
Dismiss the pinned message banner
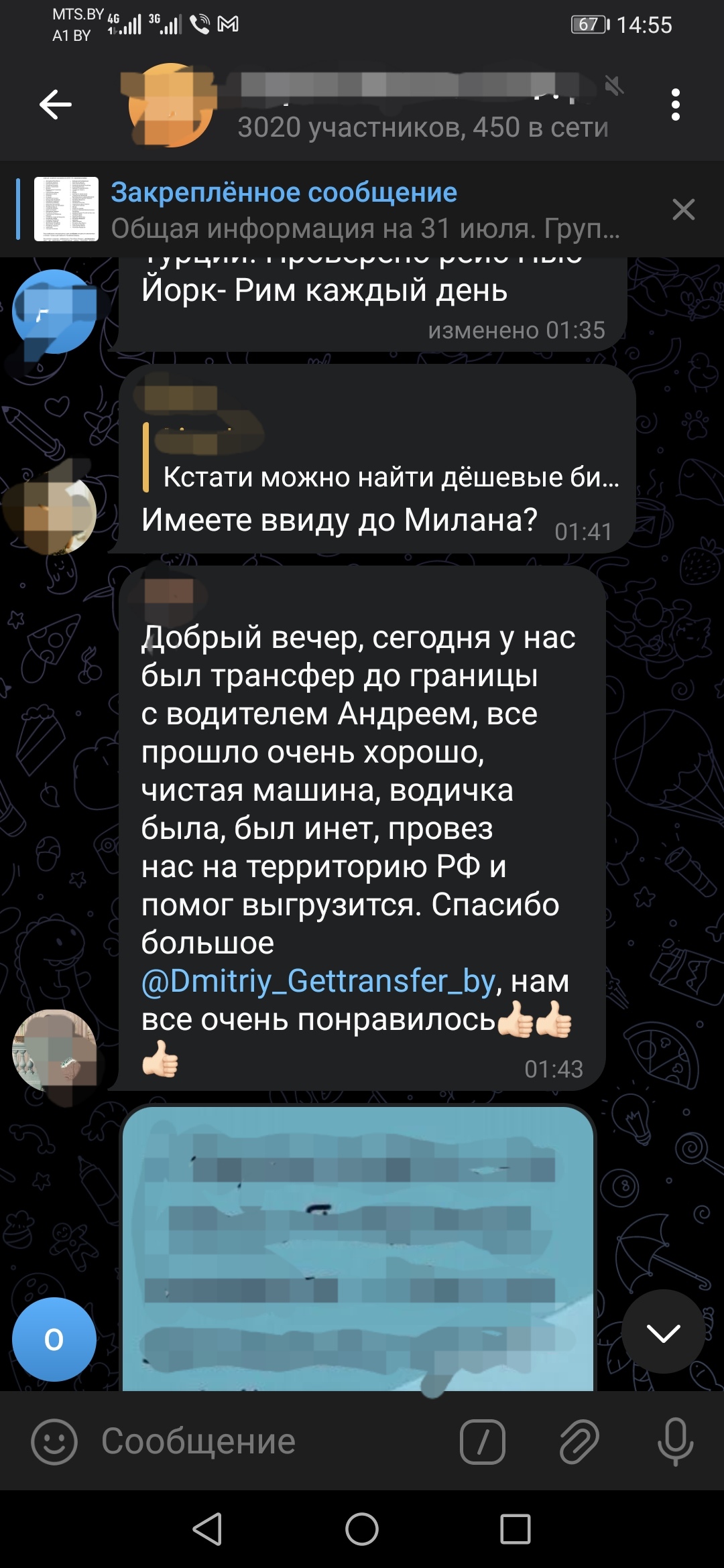[x=683, y=210]
